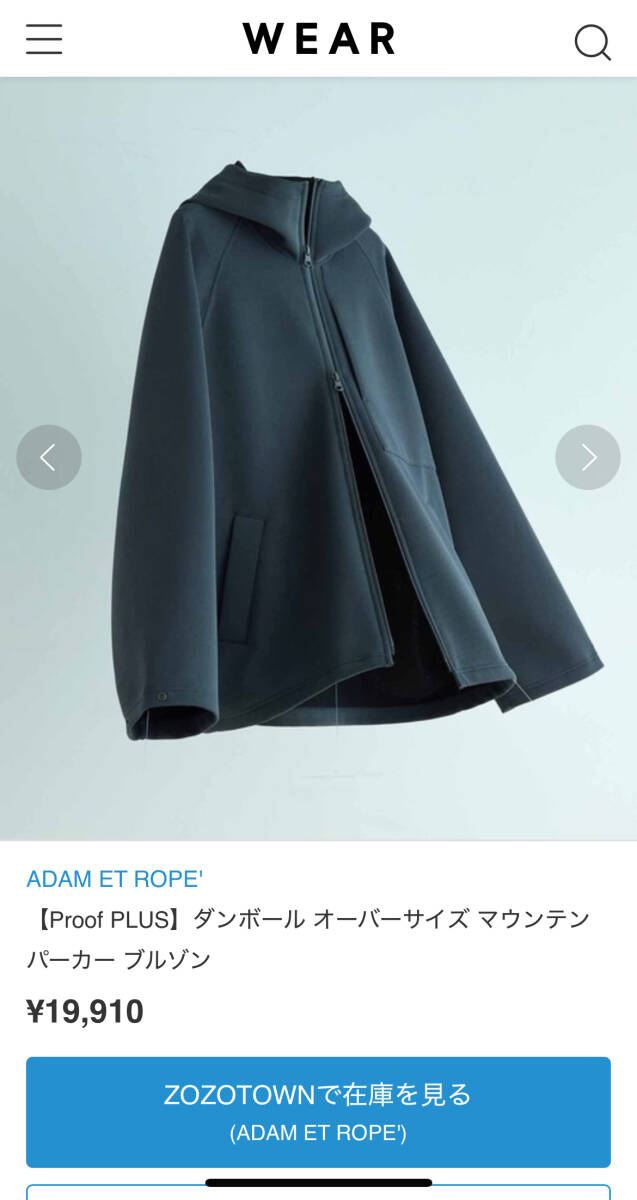This screenshot has height=1200, width=637.
Task: Open the hamburger menu
Action: pyautogui.click(x=44, y=39)
